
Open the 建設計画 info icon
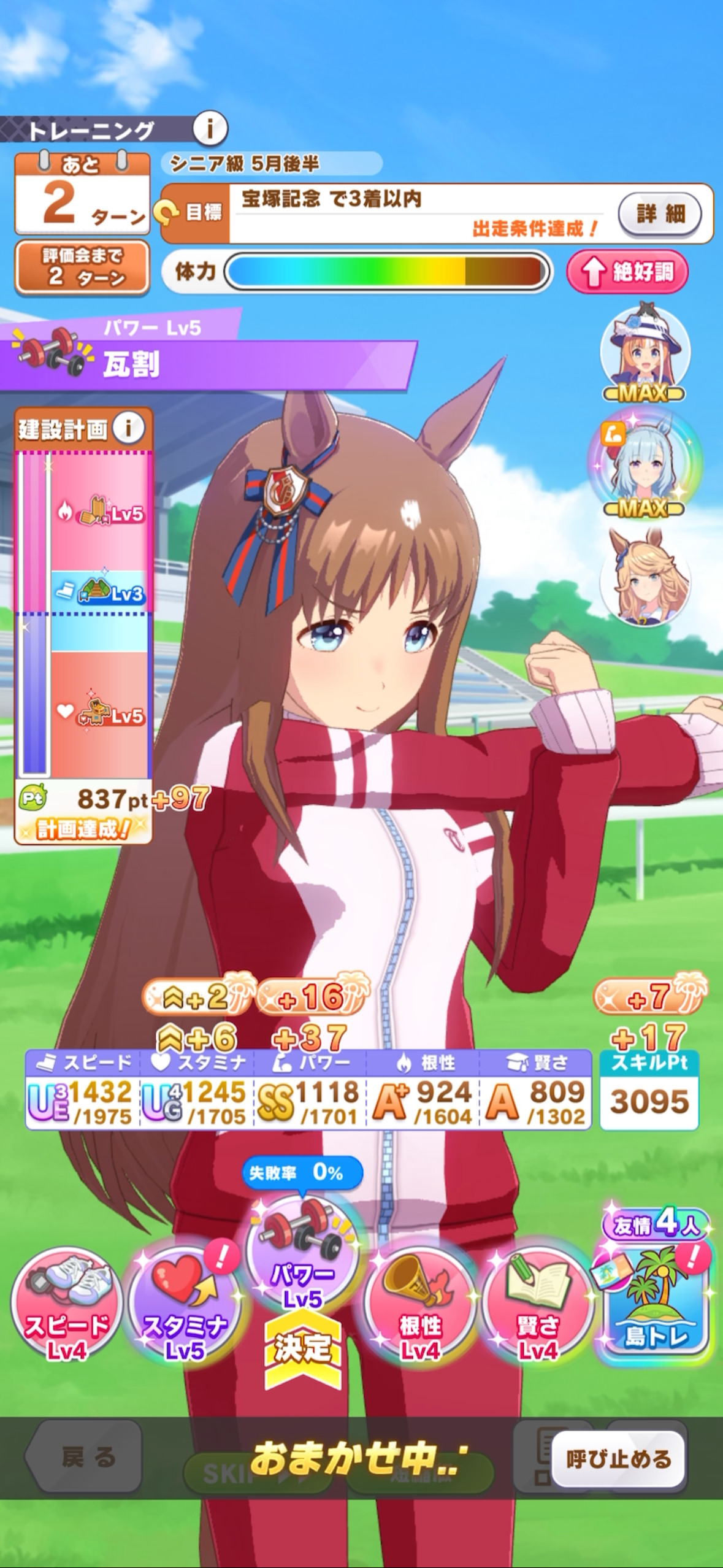(x=129, y=428)
